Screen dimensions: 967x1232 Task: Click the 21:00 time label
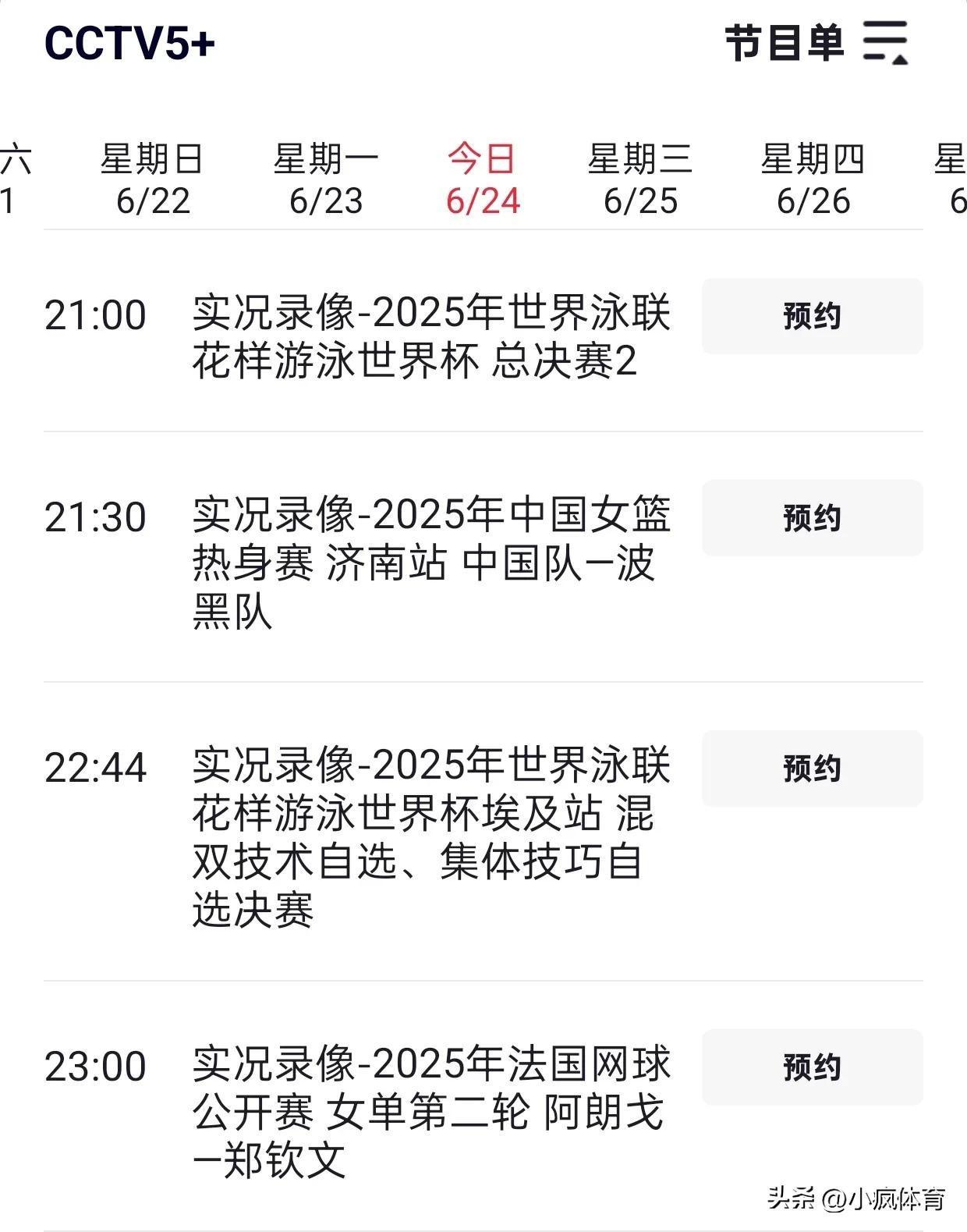point(97,315)
